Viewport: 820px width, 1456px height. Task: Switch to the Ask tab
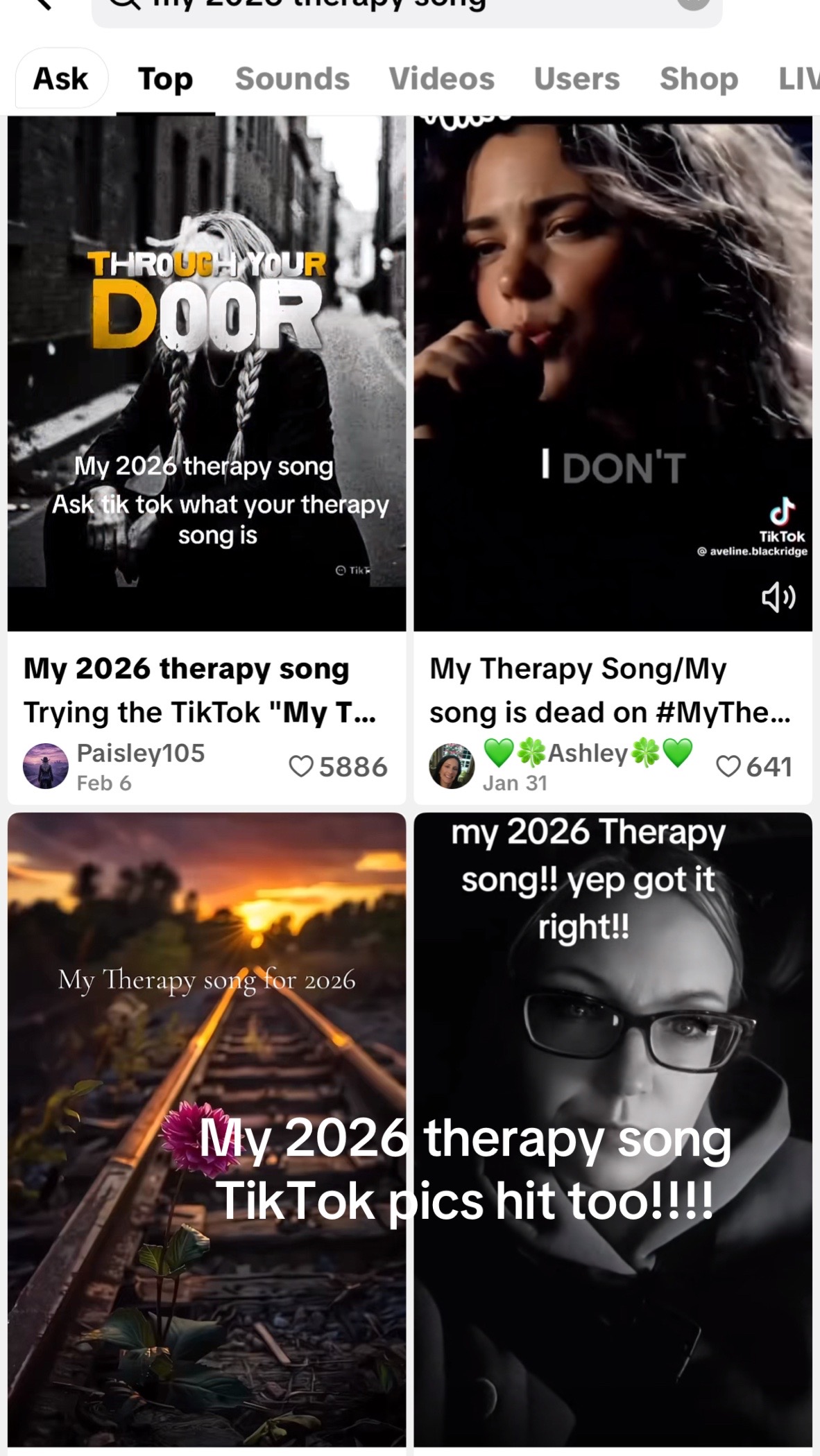[x=61, y=78]
